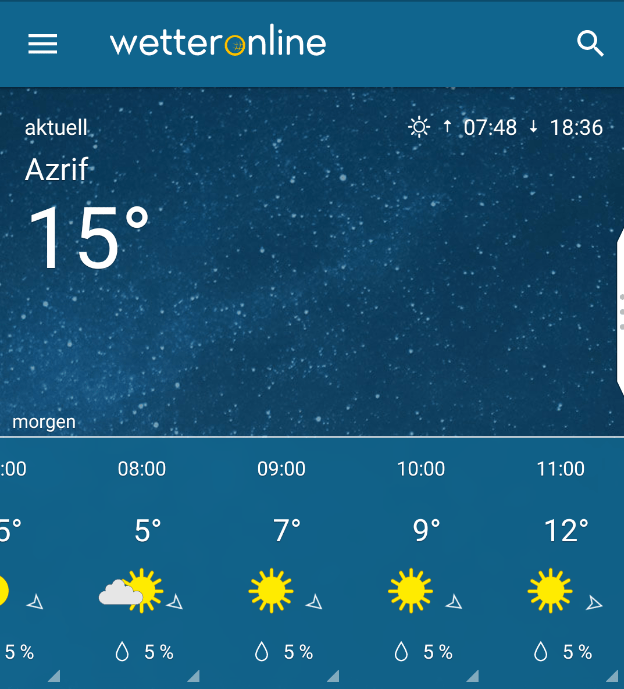Open the hamburger navigation menu

[x=42, y=44]
